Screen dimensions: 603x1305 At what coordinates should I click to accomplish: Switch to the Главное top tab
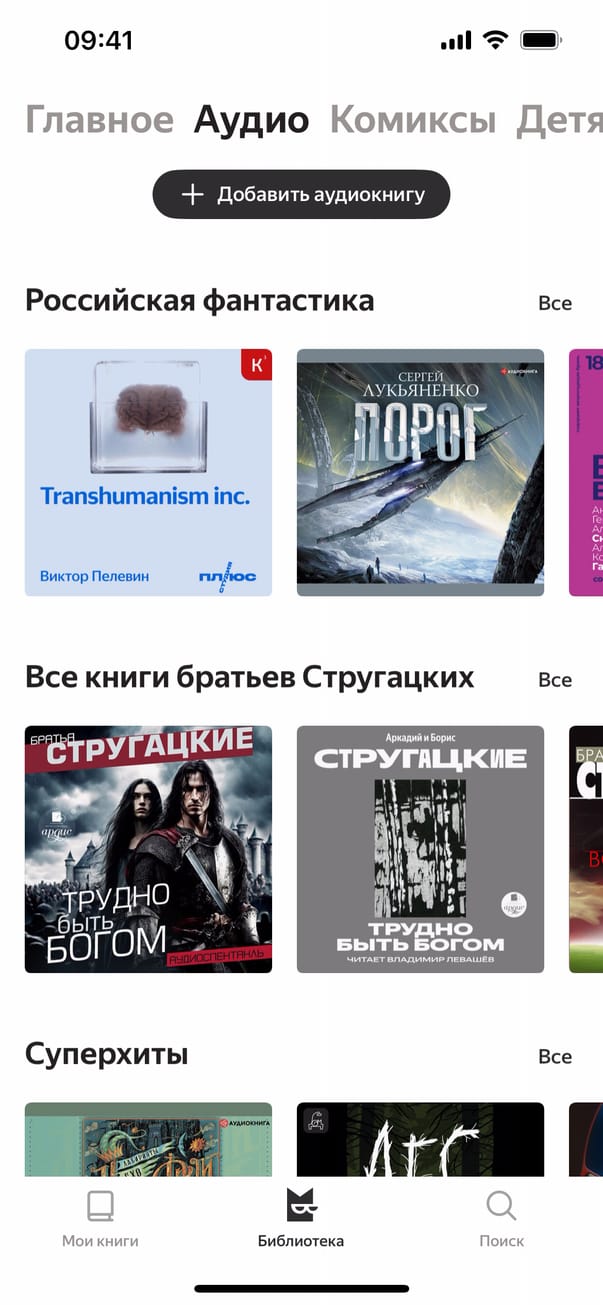99,121
